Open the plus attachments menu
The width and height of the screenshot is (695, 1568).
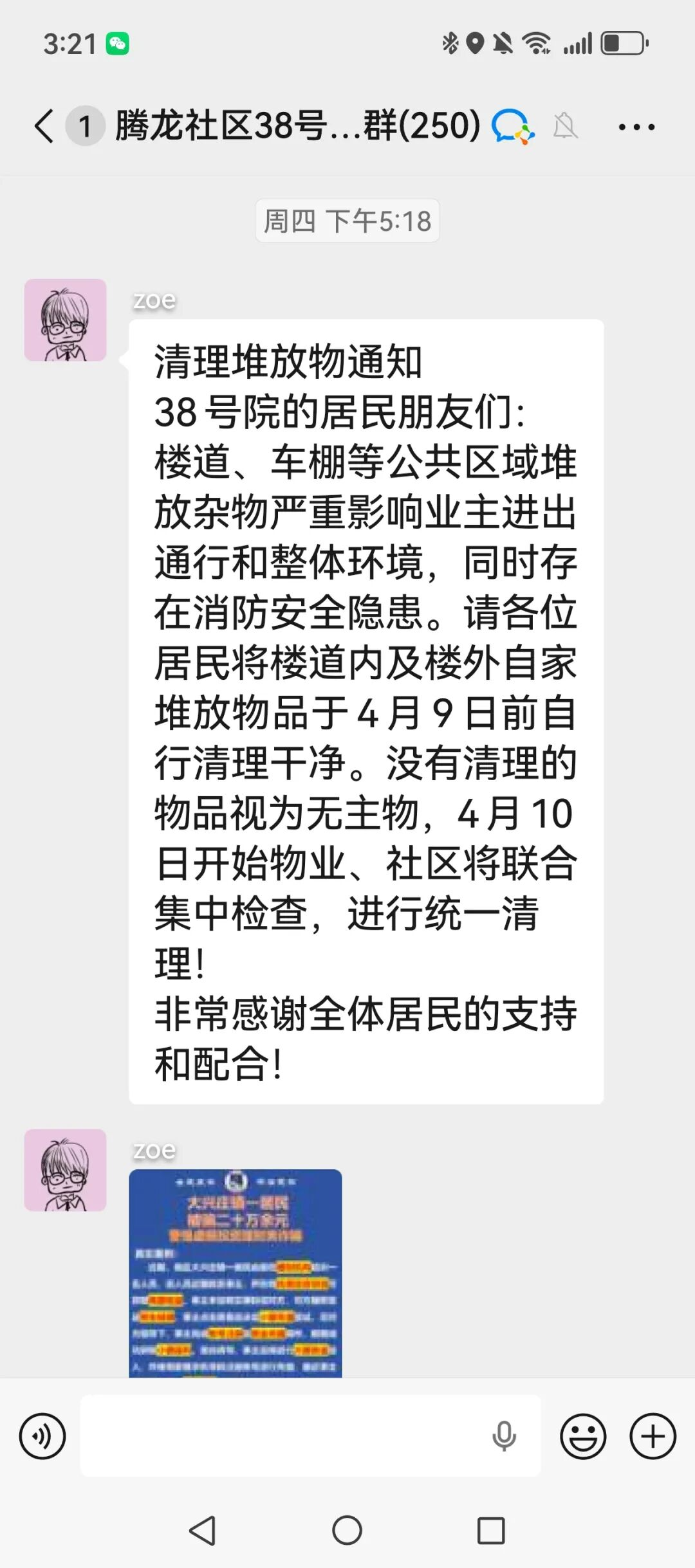[x=653, y=1436]
